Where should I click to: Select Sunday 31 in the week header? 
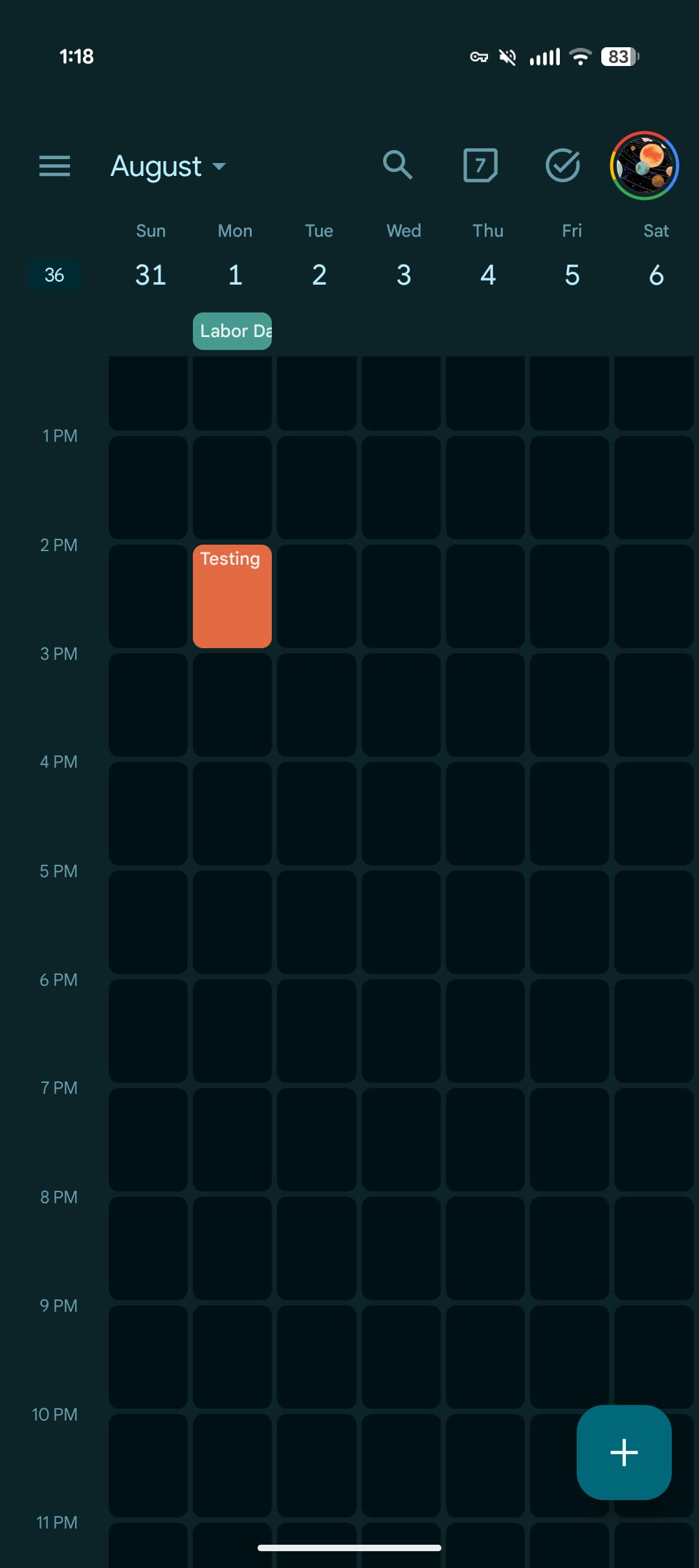[151, 275]
